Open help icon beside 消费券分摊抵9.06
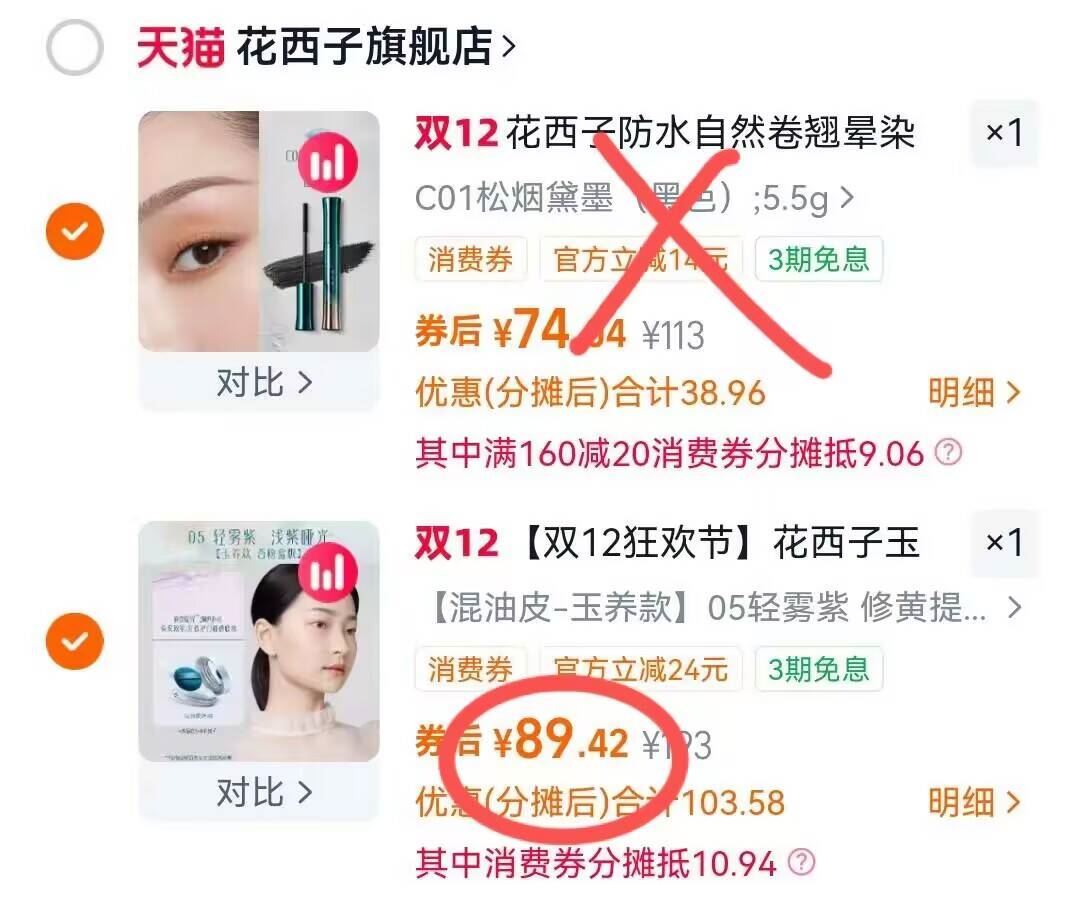This screenshot has height=907, width=1080. click(947, 453)
